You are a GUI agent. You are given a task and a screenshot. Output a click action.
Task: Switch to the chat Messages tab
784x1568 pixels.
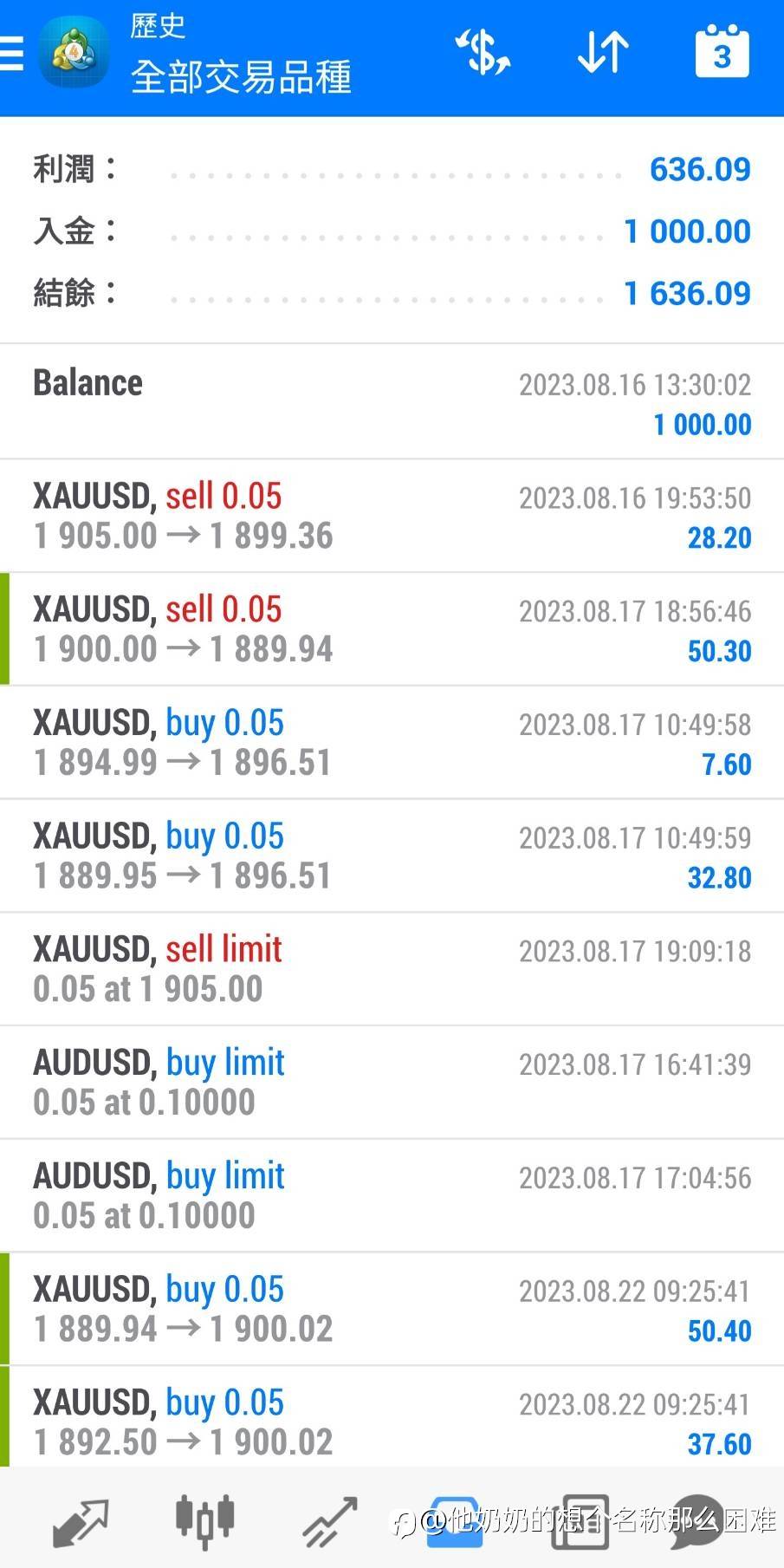(698, 1521)
